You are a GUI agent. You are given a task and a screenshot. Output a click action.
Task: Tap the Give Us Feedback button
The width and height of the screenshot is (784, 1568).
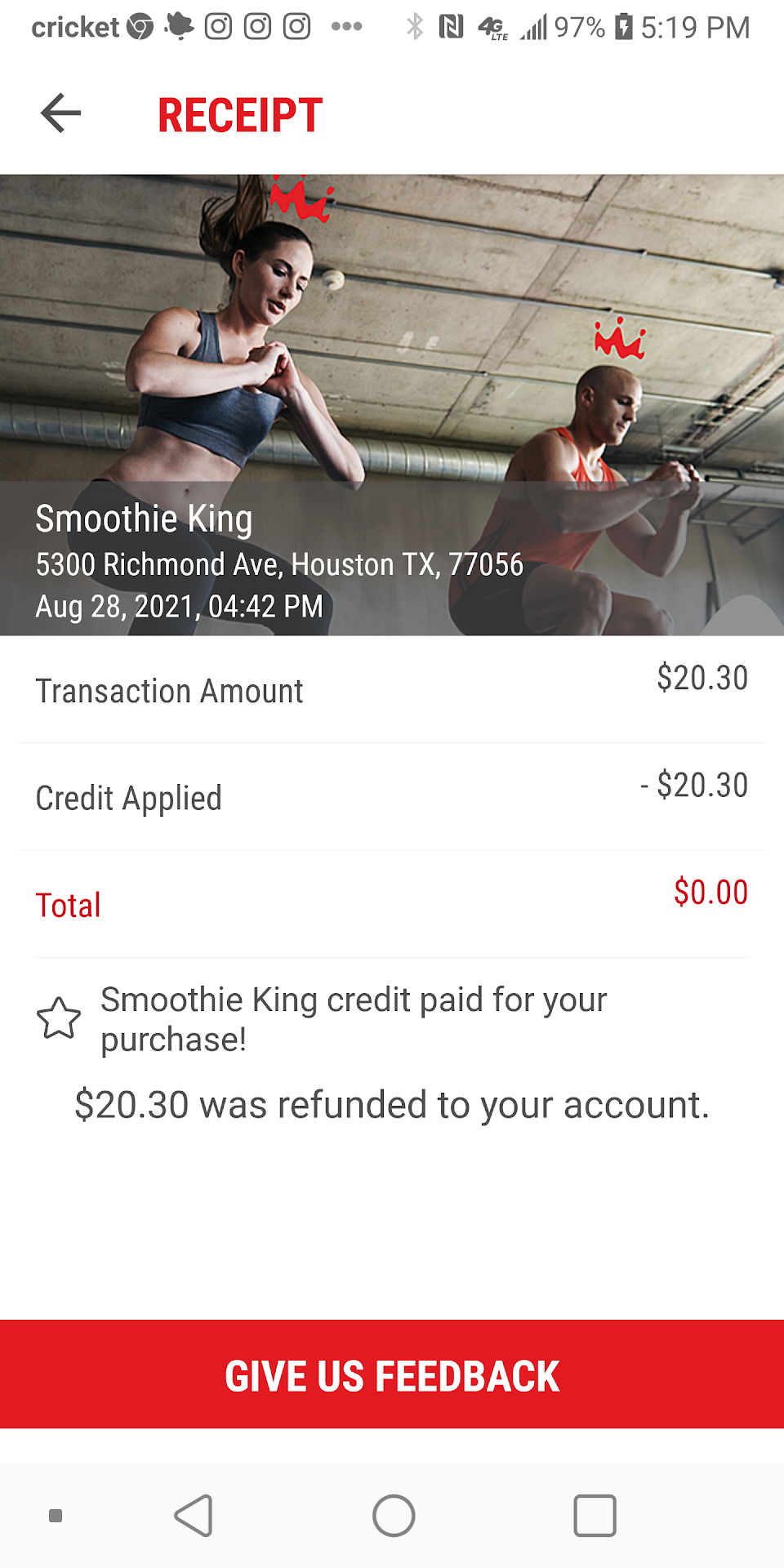(392, 1374)
